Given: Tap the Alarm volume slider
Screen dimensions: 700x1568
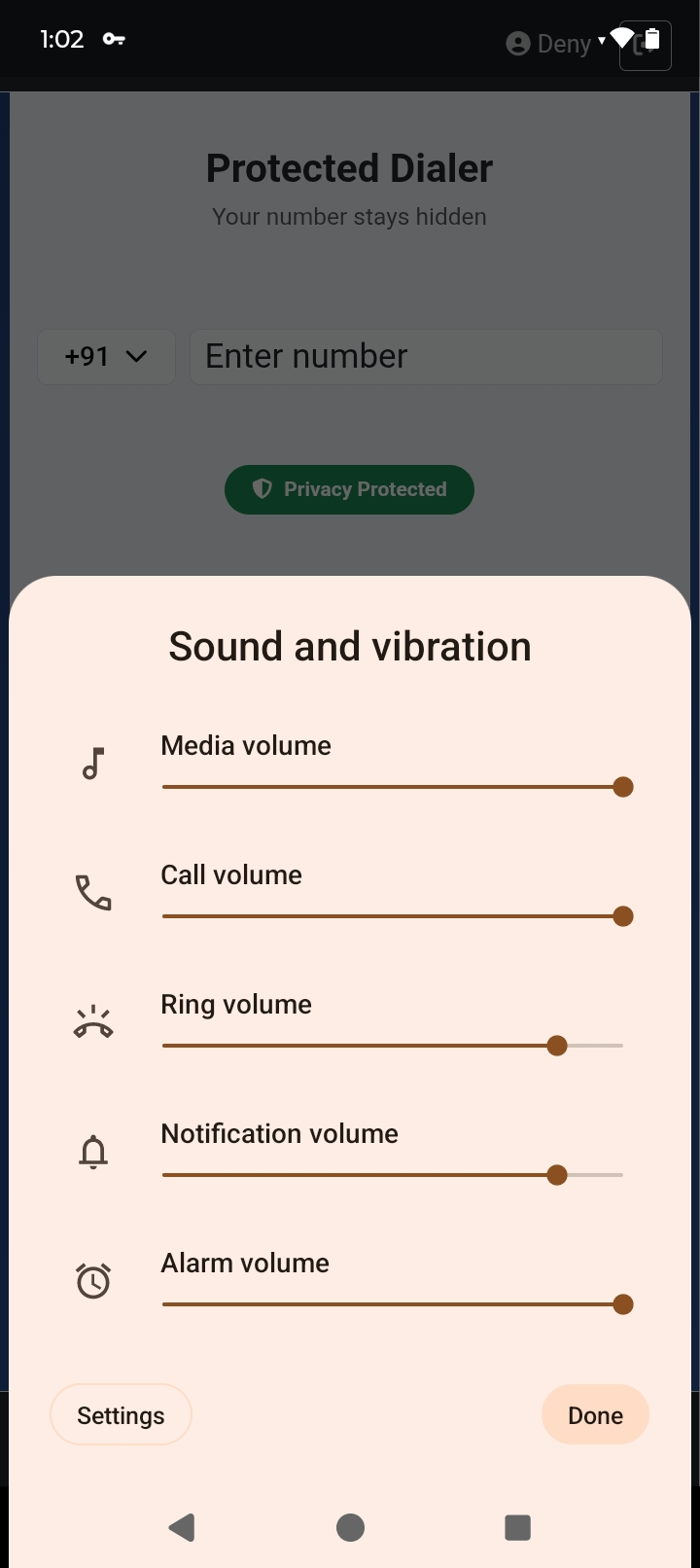Looking at the screenshot, I should click(x=393, y=1304).
